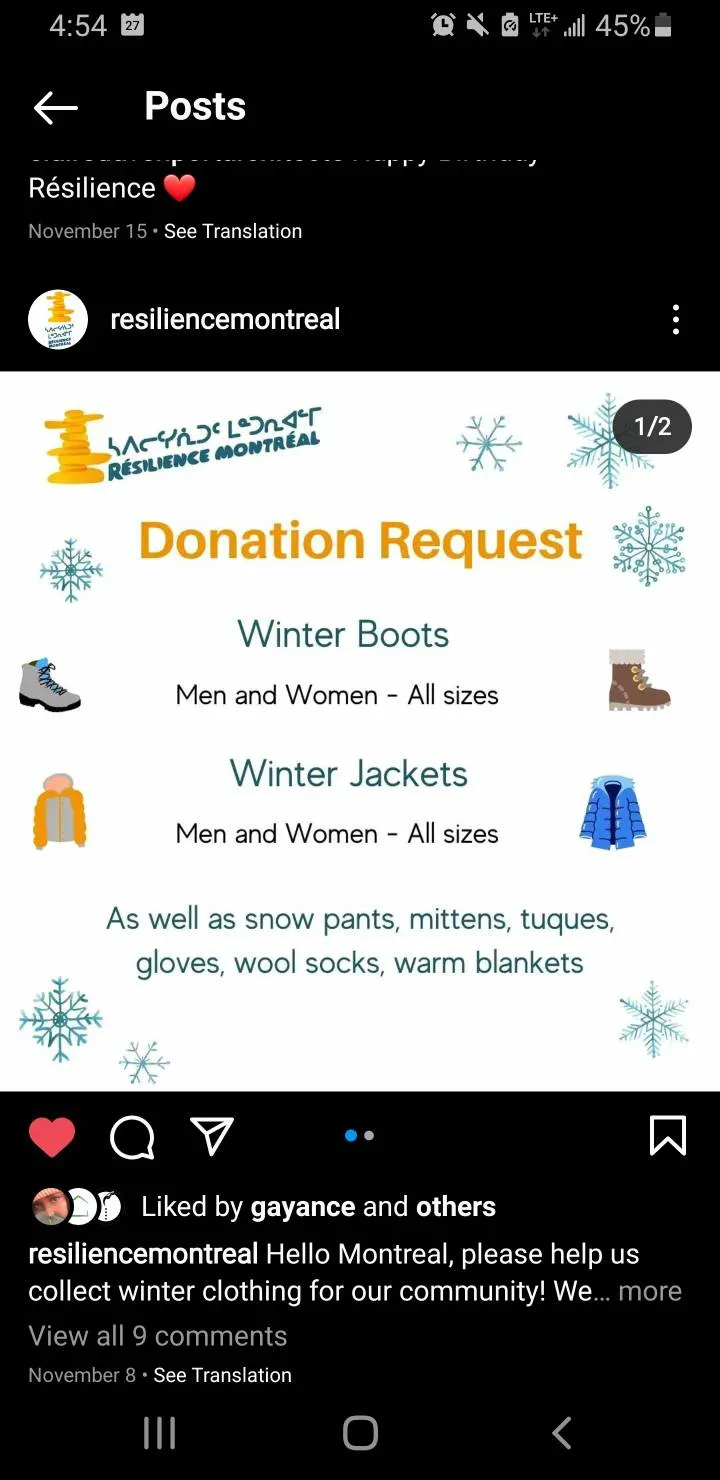Go to the phone's home screen
The width and height of the screenshot is (720, 1480).
coord(360,1433)
